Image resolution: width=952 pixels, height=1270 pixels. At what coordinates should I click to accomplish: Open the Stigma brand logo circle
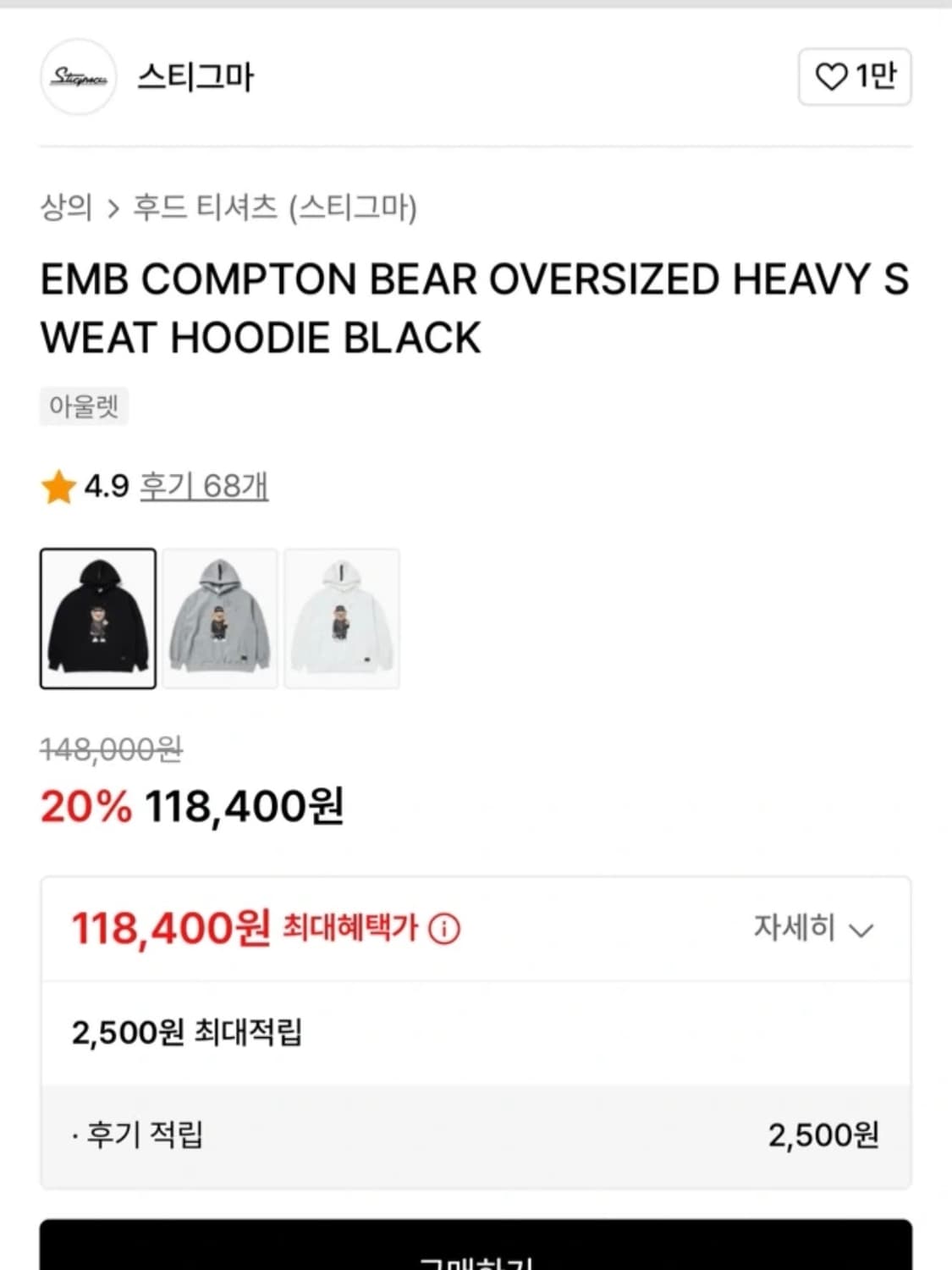click(79, 78)
